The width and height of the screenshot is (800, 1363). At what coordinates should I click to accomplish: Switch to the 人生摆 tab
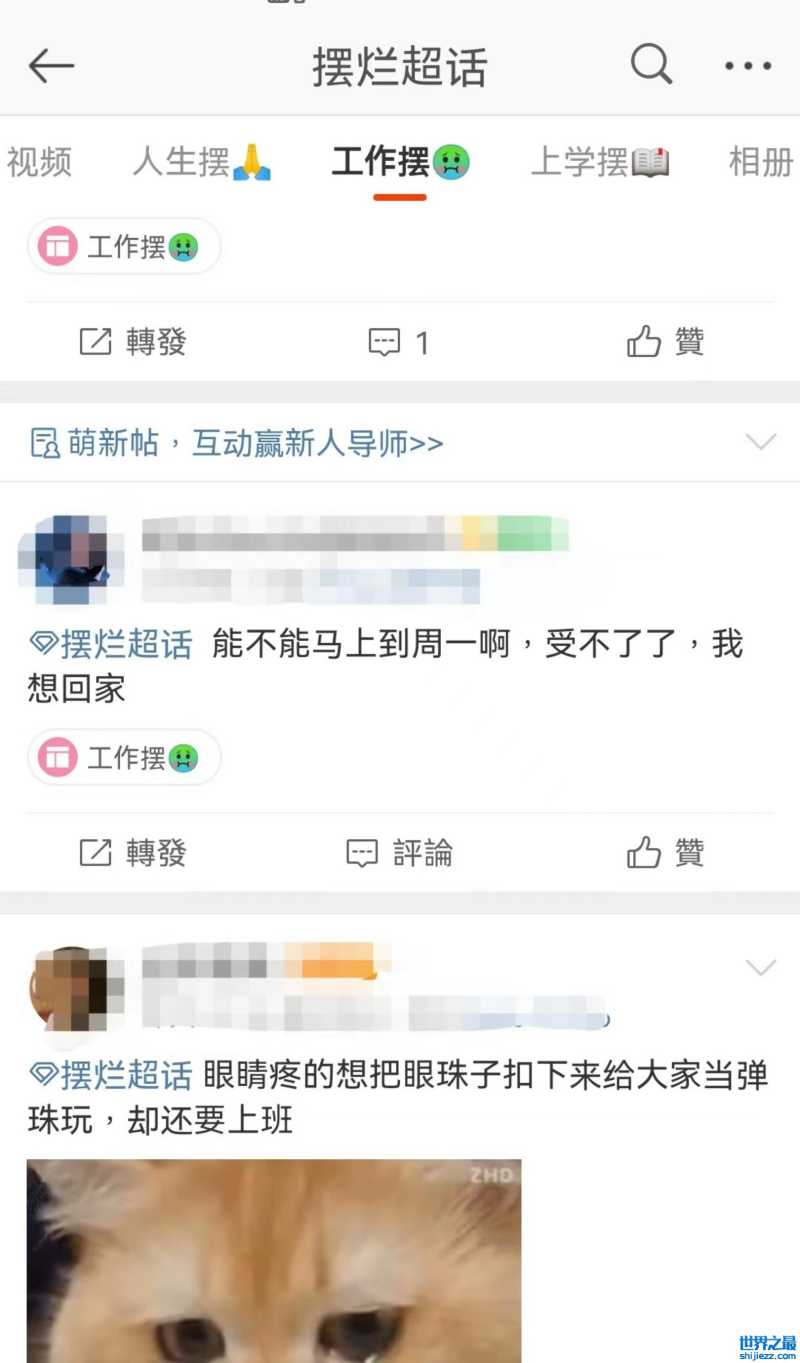pos(202,162)
